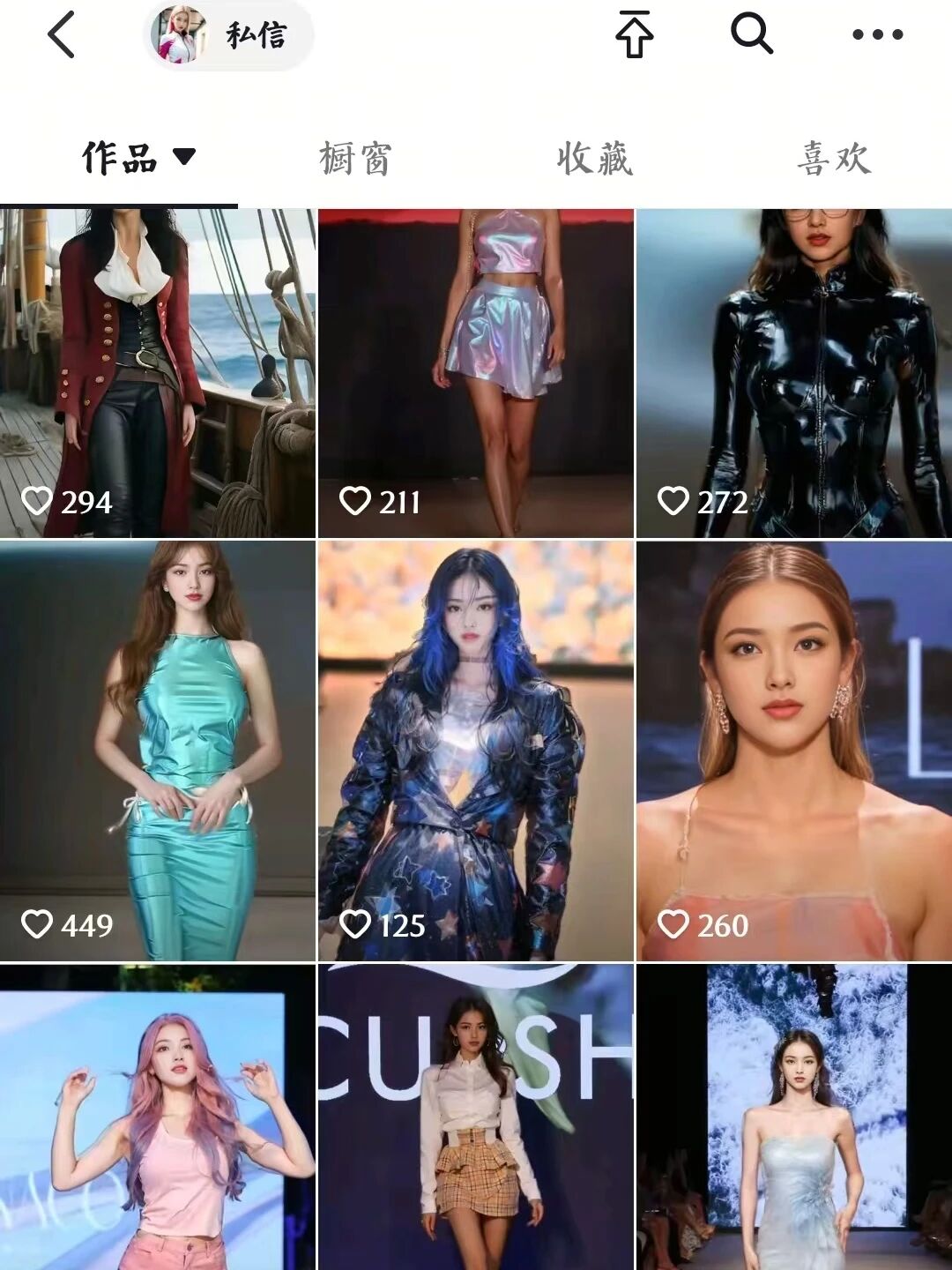952x1270 pixels.
Task: Open 私信 private message button
Action: point(228,36)
